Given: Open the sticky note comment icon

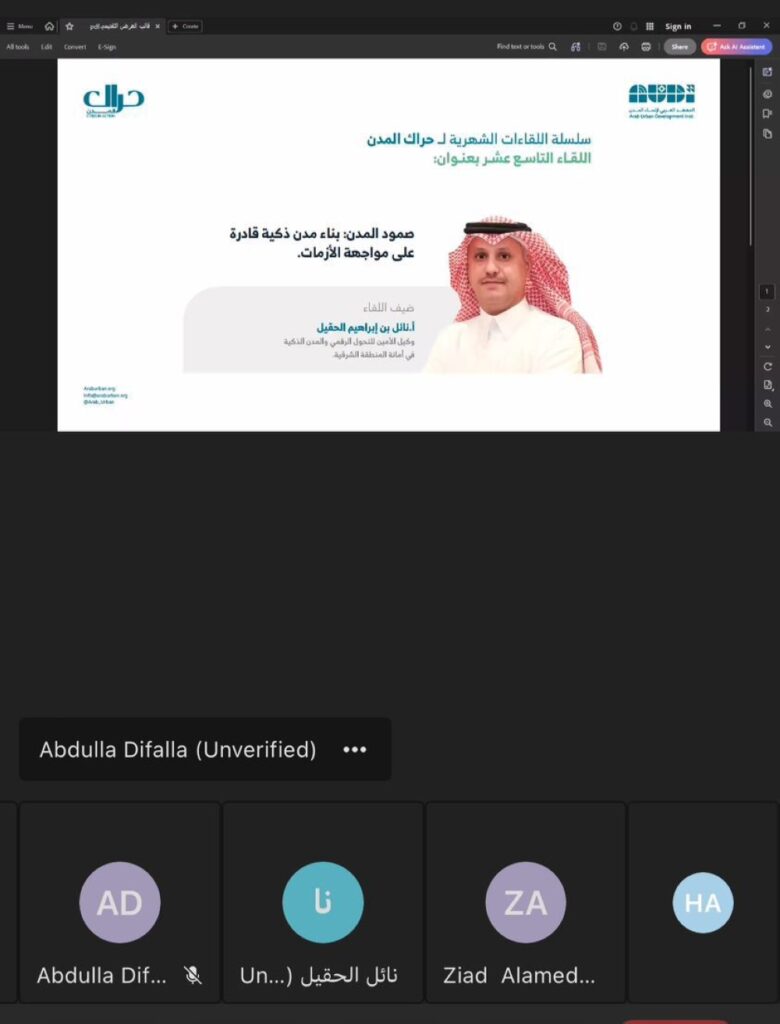Looking at the screenshot, I should tap(603, 46).
